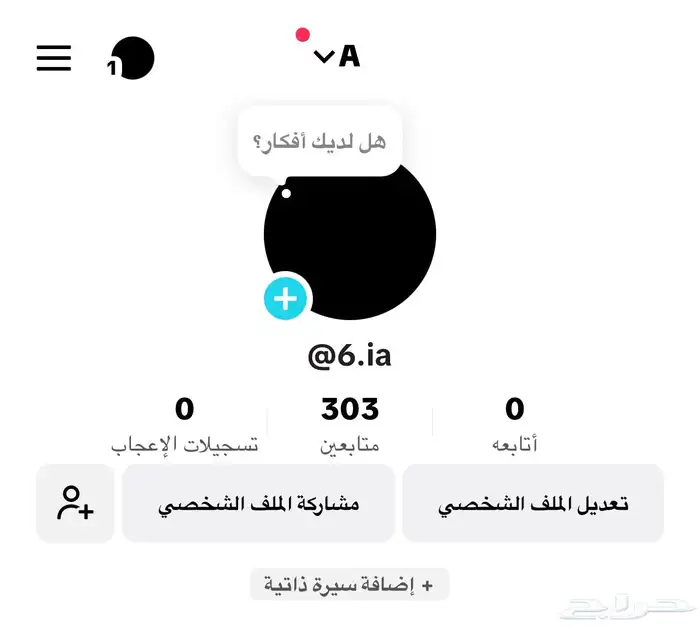700x627 pixels.
Task: View the 303 متابعين followers list
Action: pos(350,424)
